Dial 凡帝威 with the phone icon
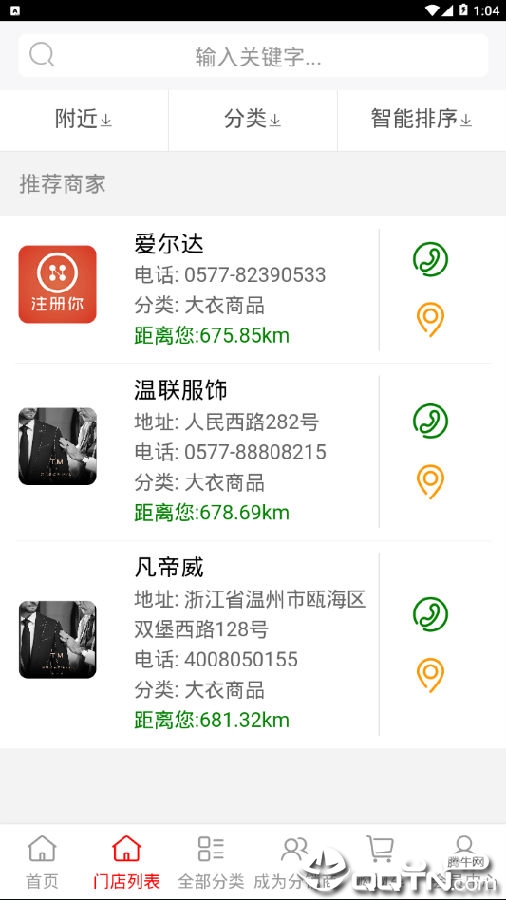506x900 pixels. (x=430, y=614)
